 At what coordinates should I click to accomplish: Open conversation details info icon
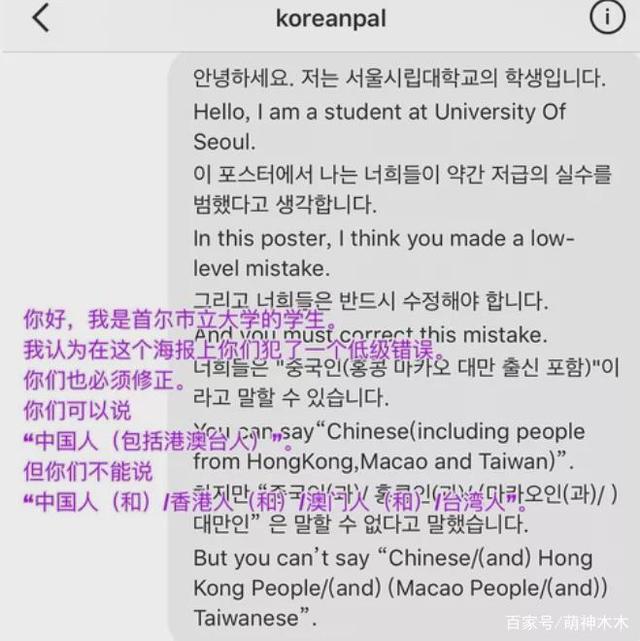[608, 18]
